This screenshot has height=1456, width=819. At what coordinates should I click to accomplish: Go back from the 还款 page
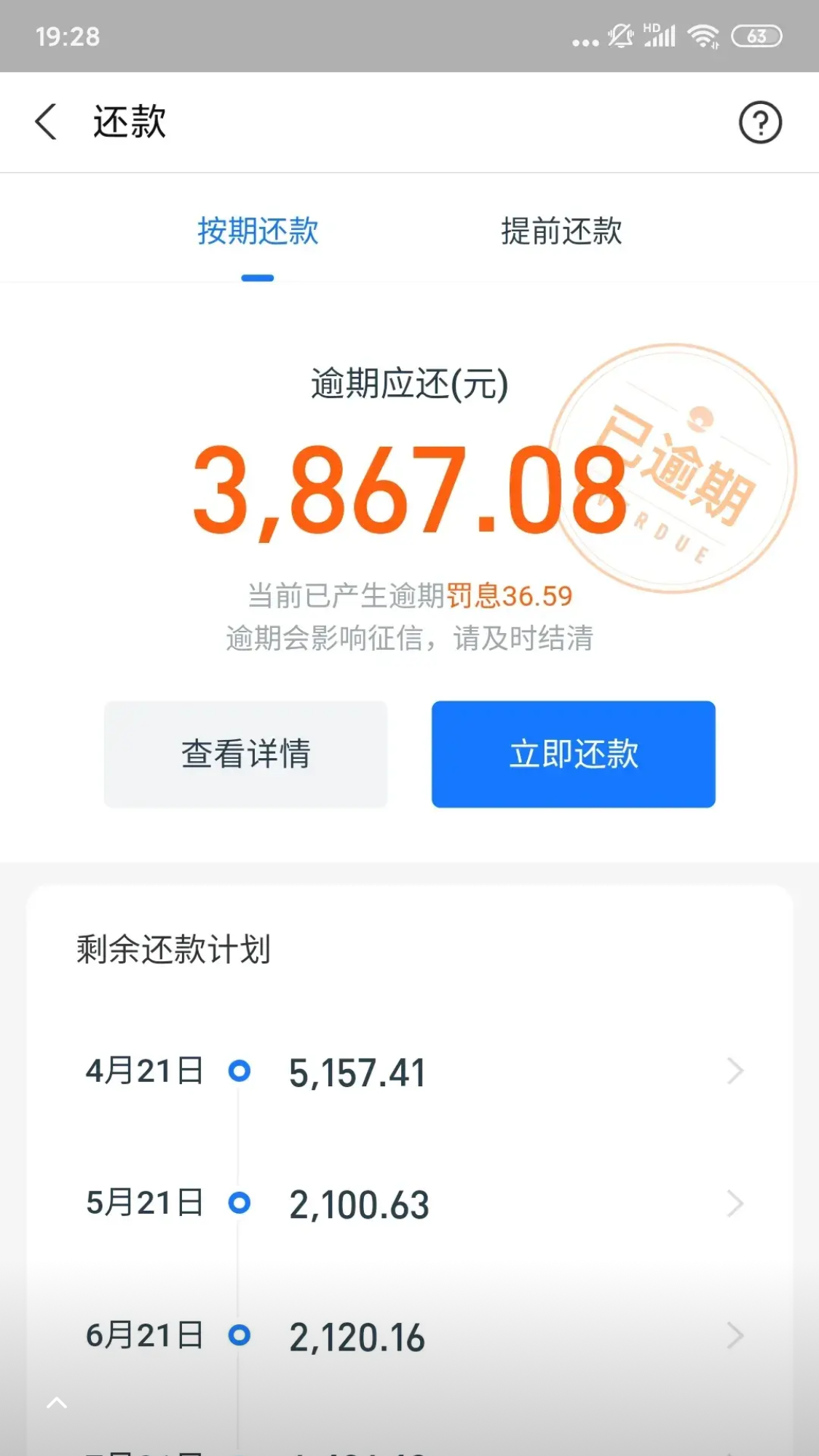46,122
